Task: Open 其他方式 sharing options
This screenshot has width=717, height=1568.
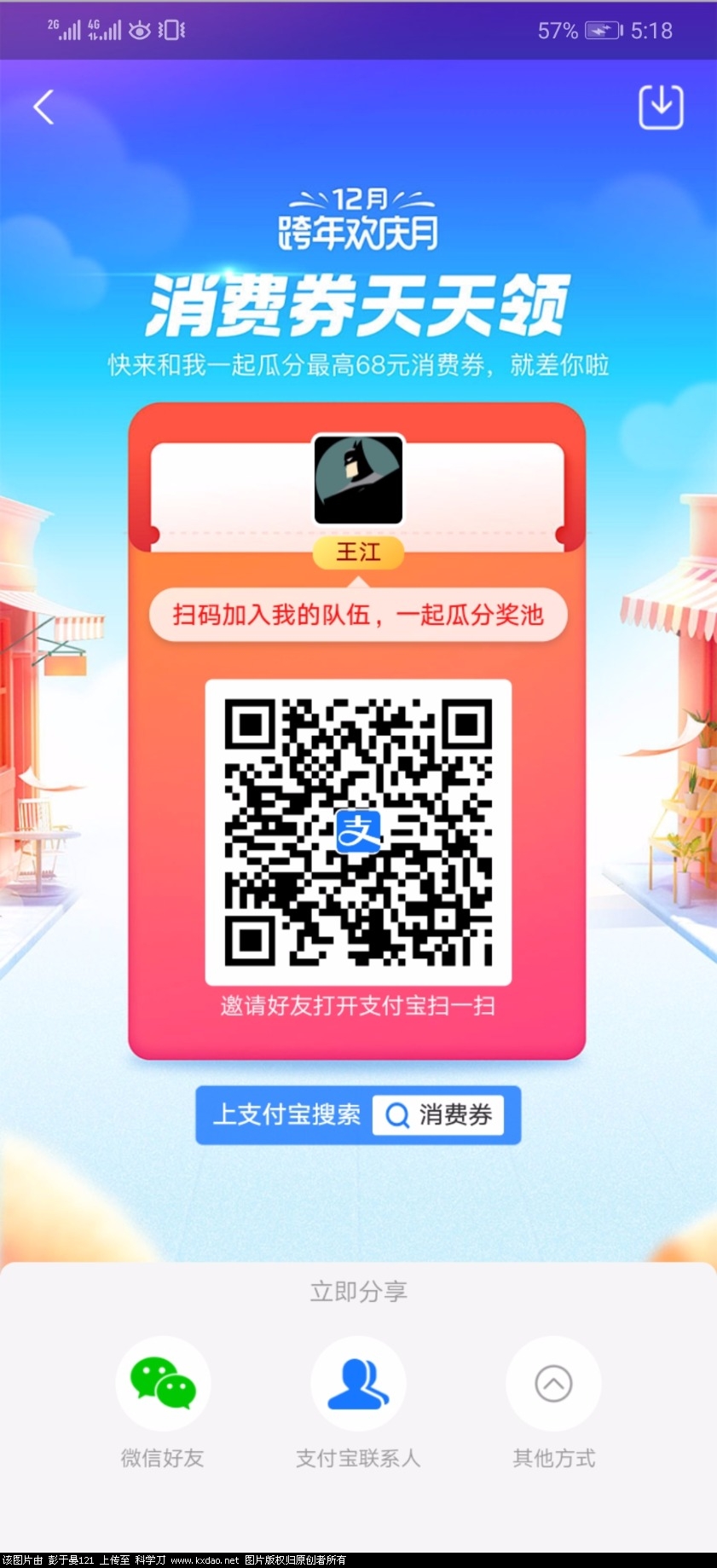Action: tap(553, 1383)
